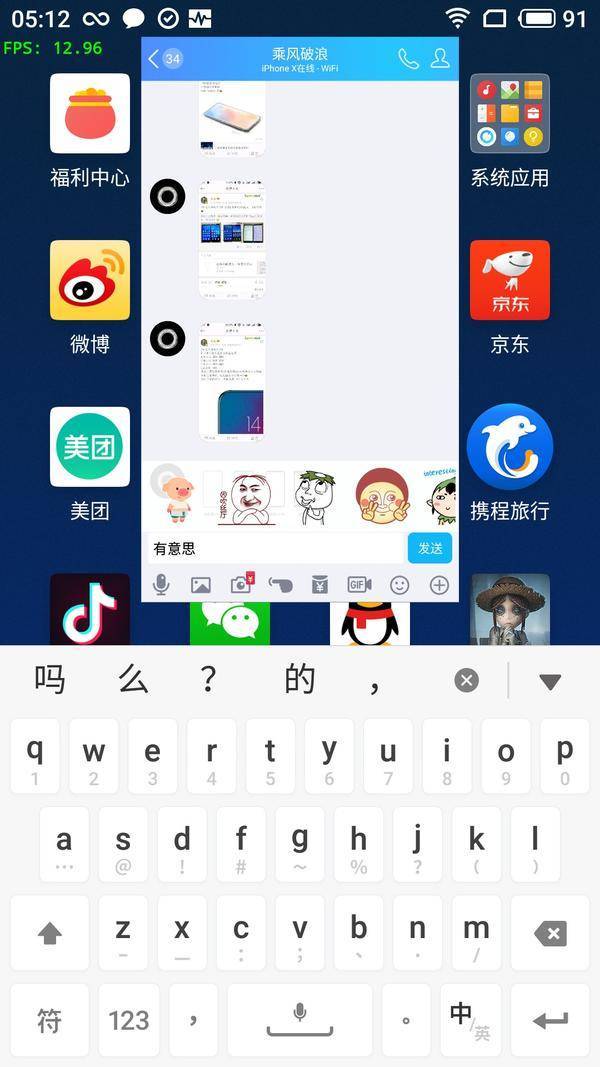This screenshot has height=1067, width=600.
Task: Open the plus more-options icon
Action: coord(439,585)
